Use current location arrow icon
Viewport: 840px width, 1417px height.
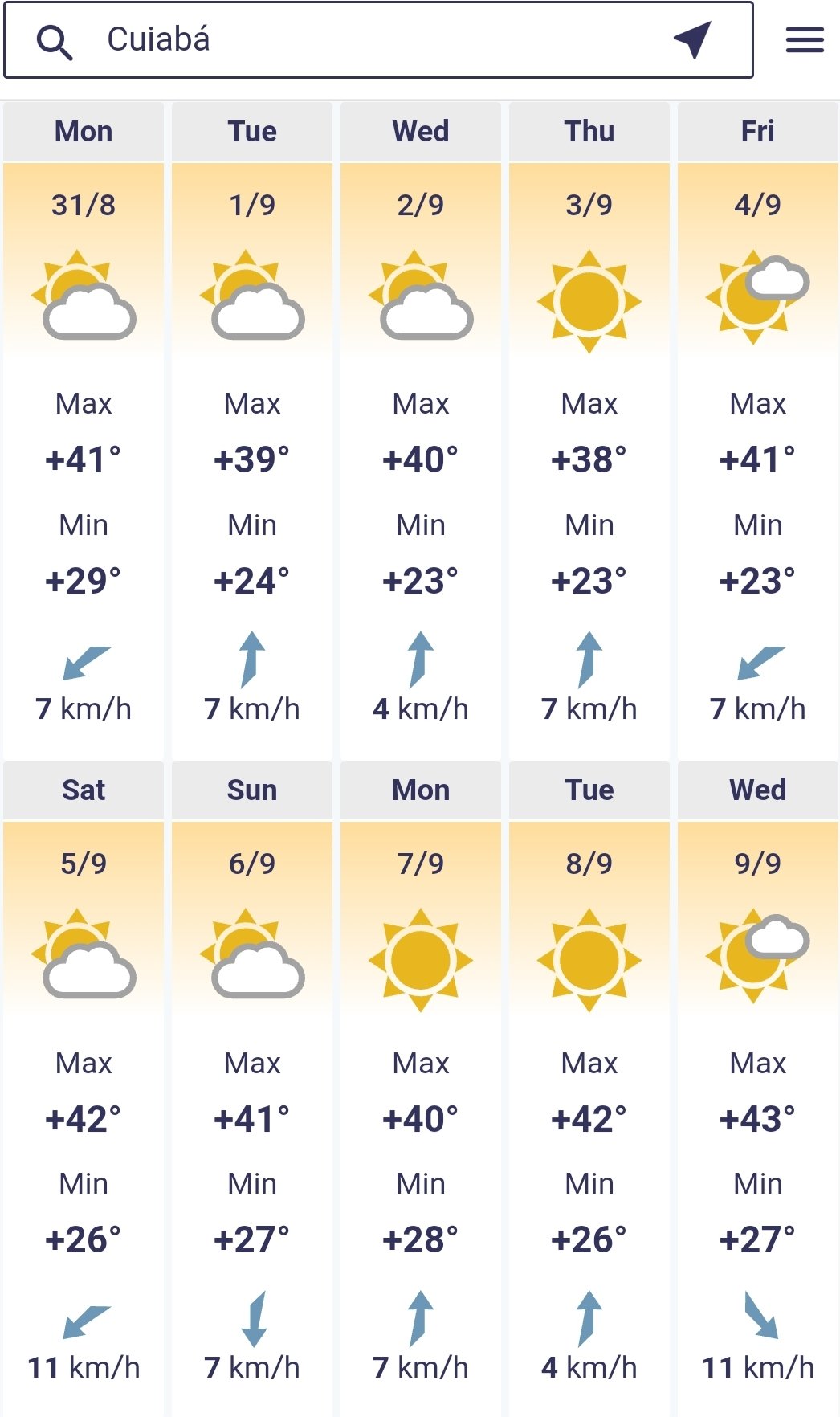[x=692, y=39]
